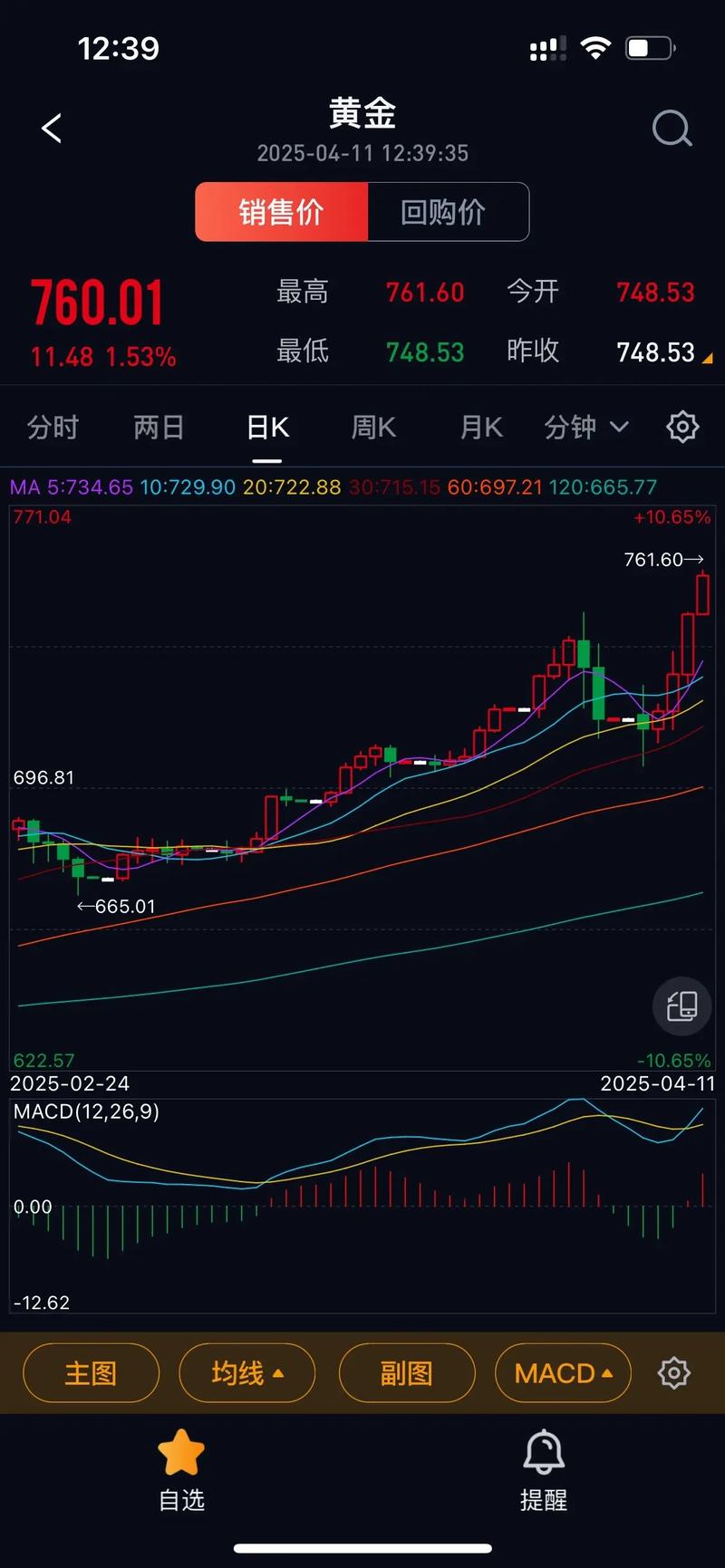Switch to the 周K weekly chart tab
Viewport: 725px width, 1568px height.
coord(372,426)
